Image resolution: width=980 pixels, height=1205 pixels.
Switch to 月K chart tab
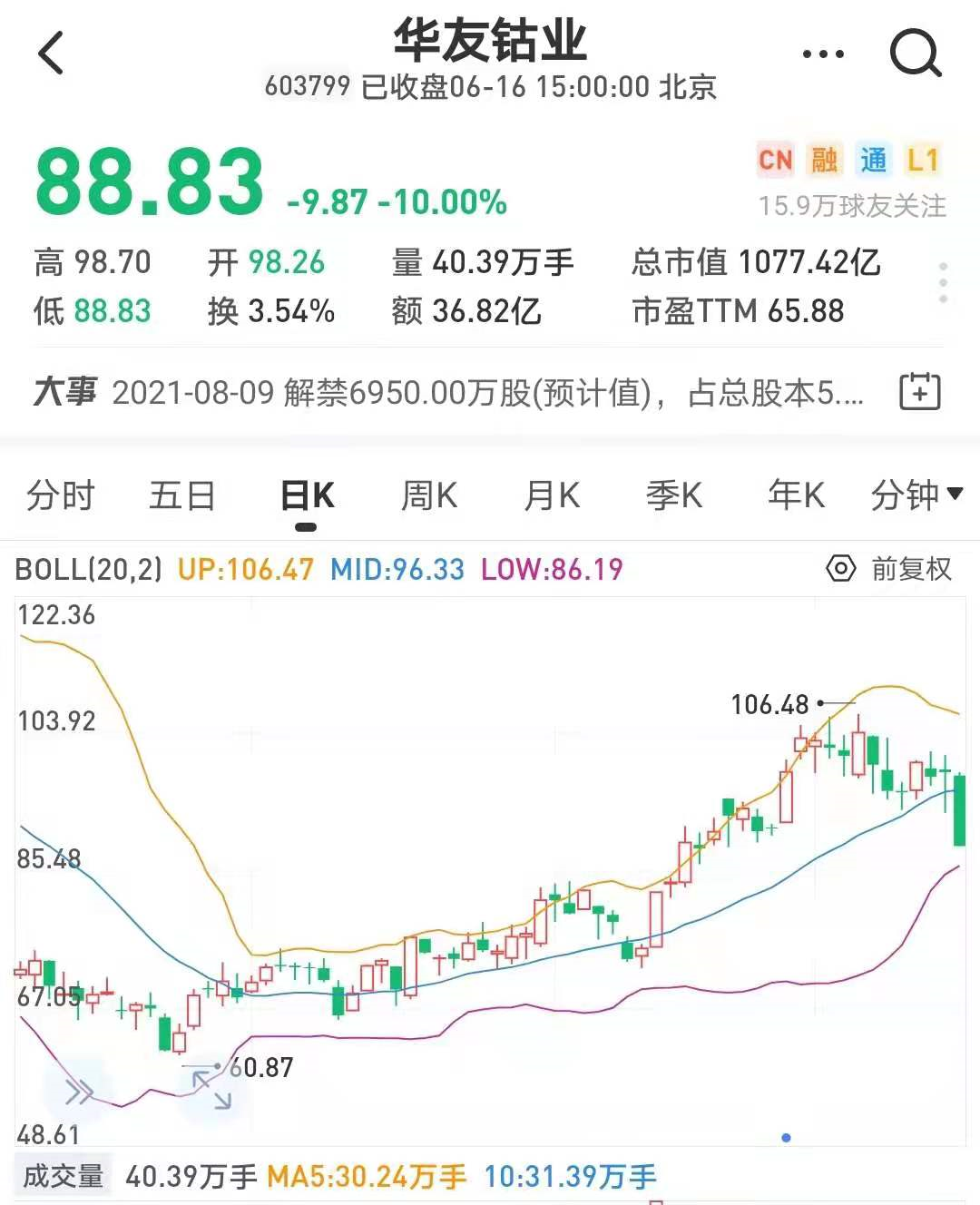point(552,495)
